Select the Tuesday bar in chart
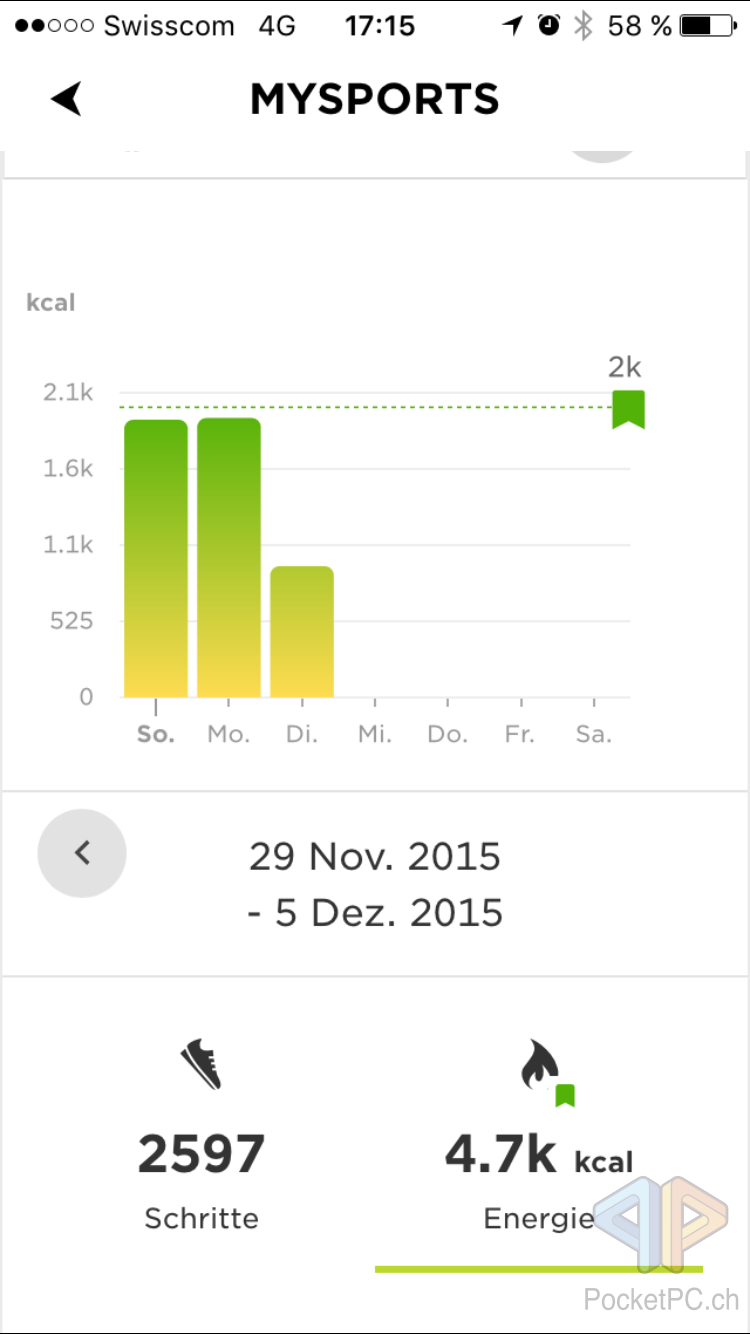750x1334 pixels. click(302, 632)
